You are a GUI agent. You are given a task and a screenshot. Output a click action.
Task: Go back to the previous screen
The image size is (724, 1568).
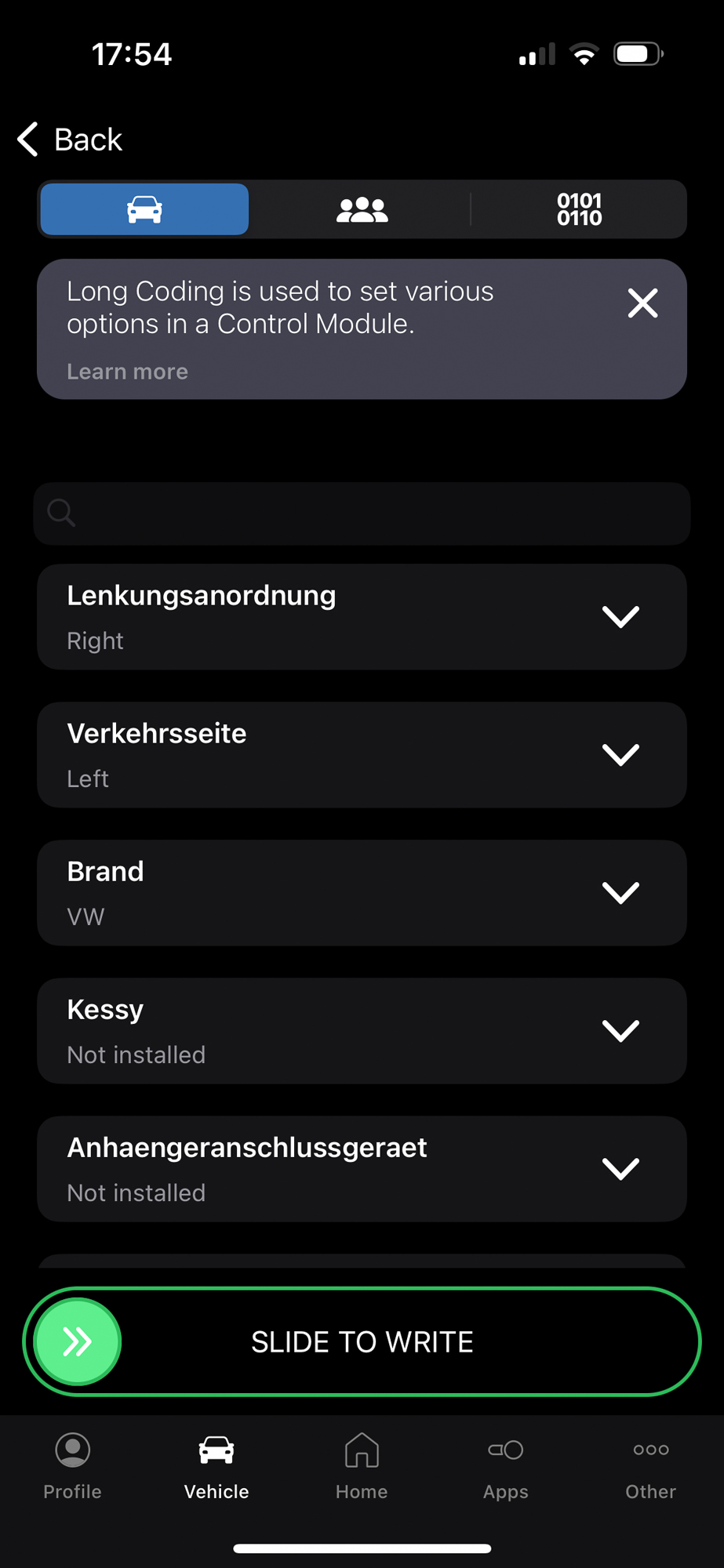click(70, 140)
